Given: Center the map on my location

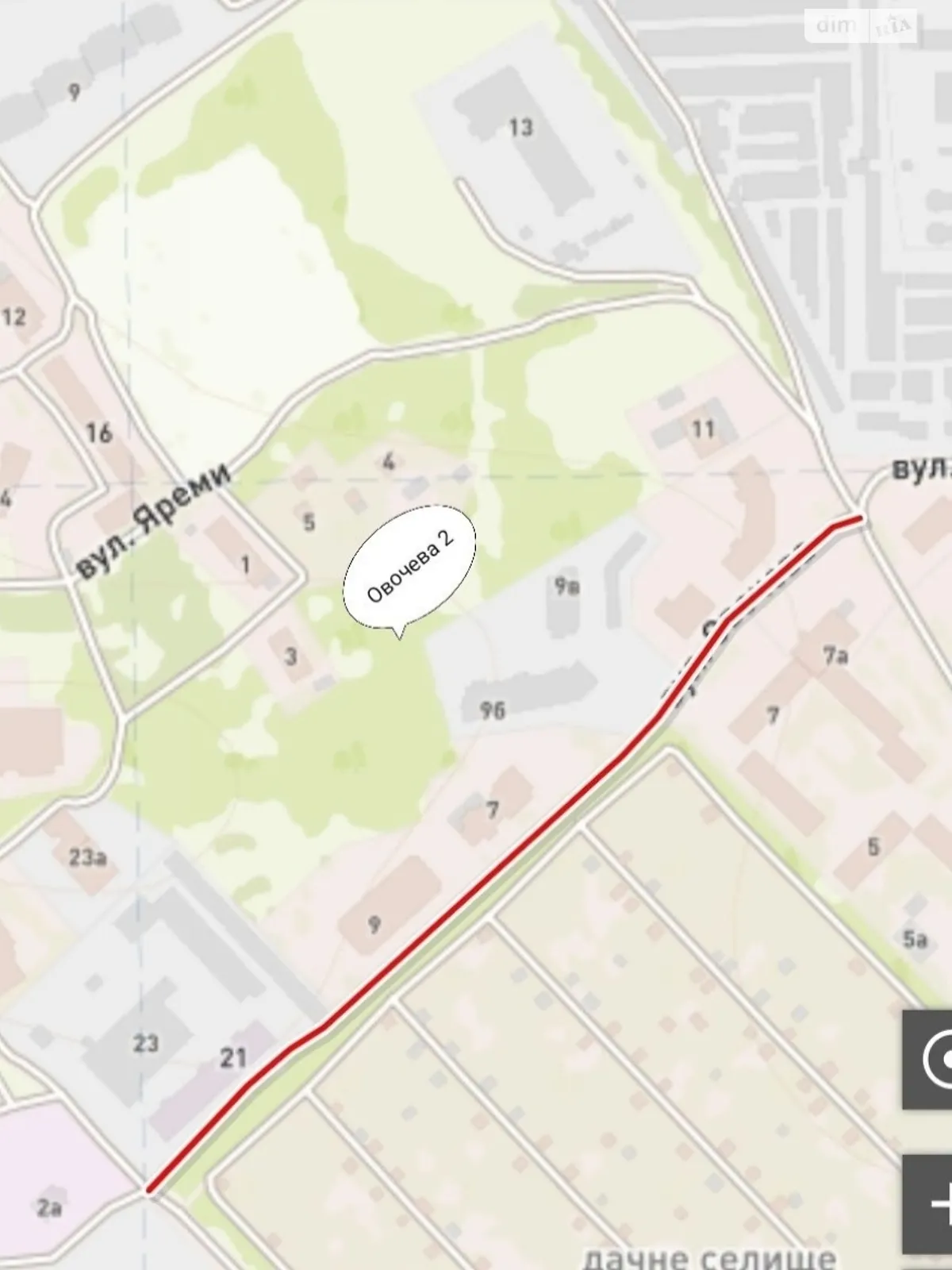Looking at the screenshot, I should point(929,1060).
